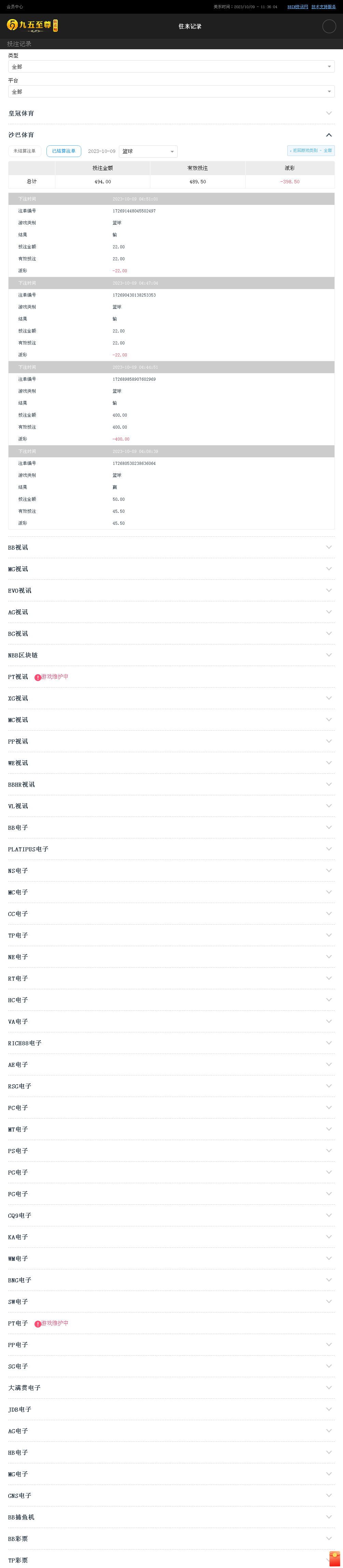343x1568 pixels.
Task: Expand the PLATIPUS电子 section
Action: [171, 849]
